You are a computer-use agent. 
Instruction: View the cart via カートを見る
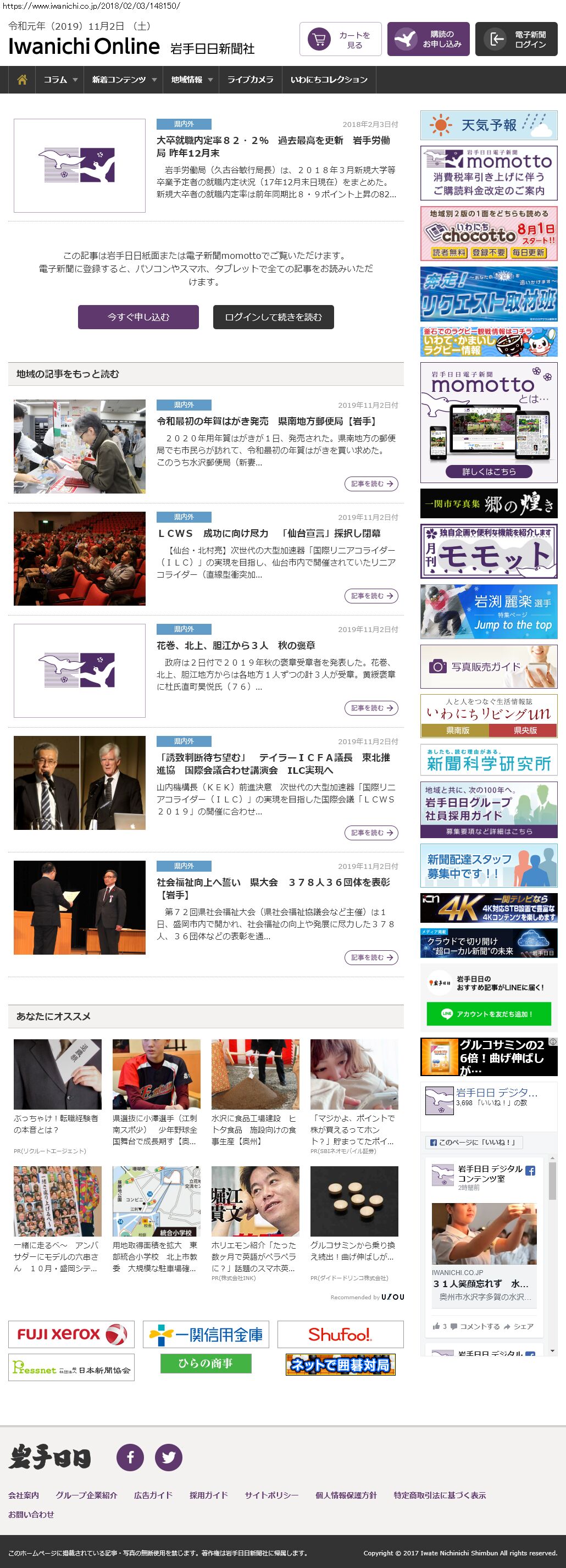(x=340, y=40)
